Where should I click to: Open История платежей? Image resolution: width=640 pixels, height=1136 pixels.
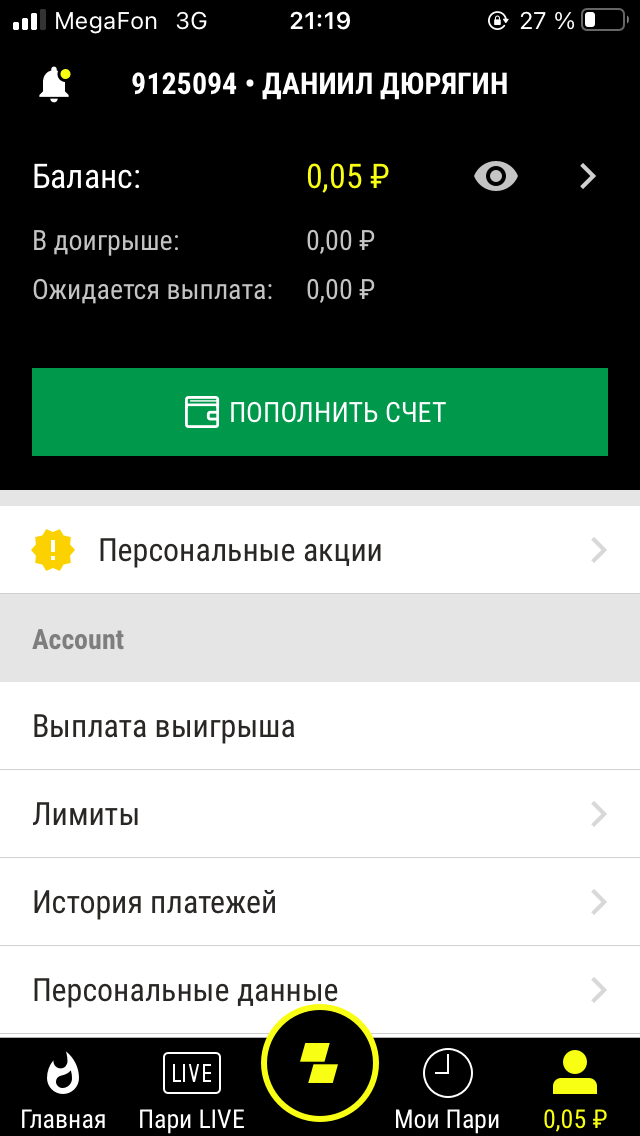click(x=320, y=902)
